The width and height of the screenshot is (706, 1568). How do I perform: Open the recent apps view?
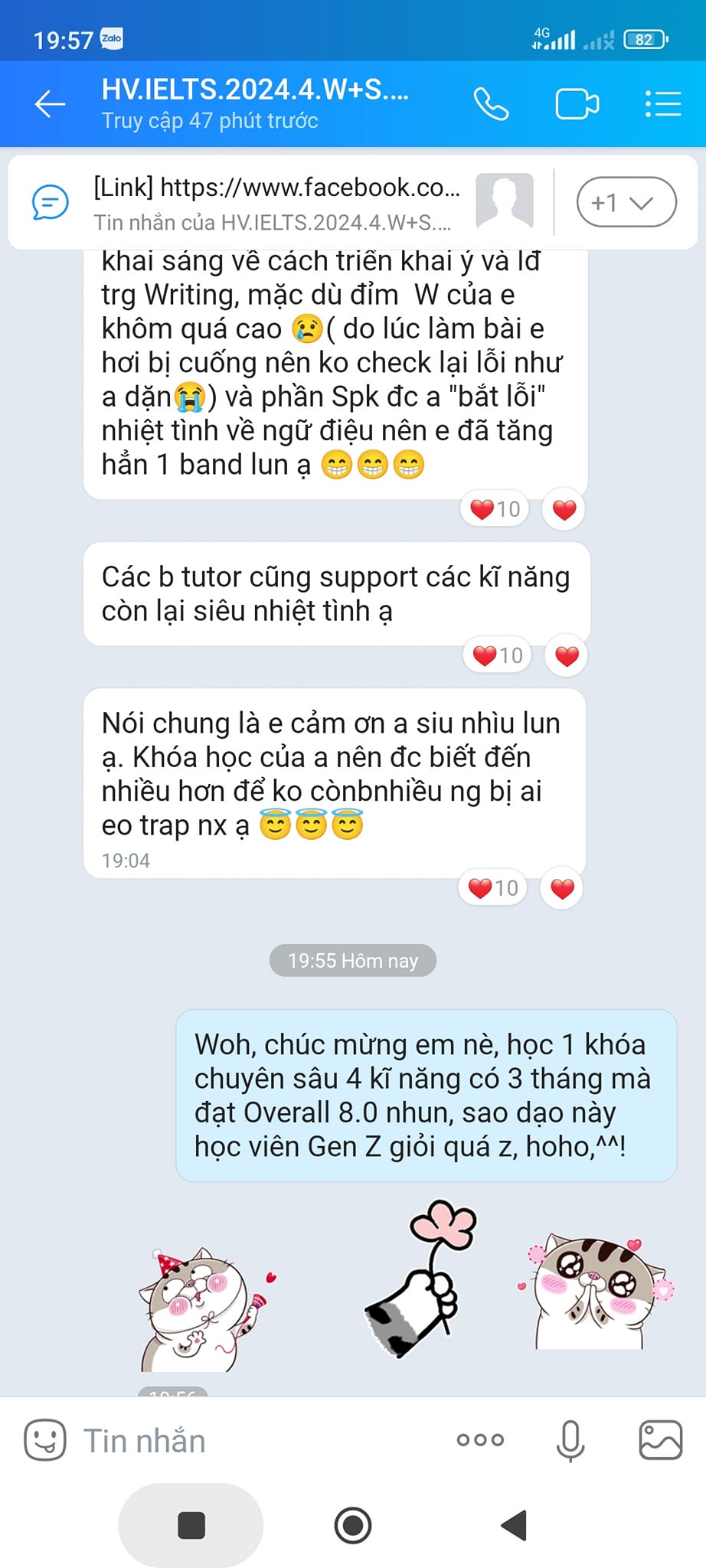click(191, 1525)
